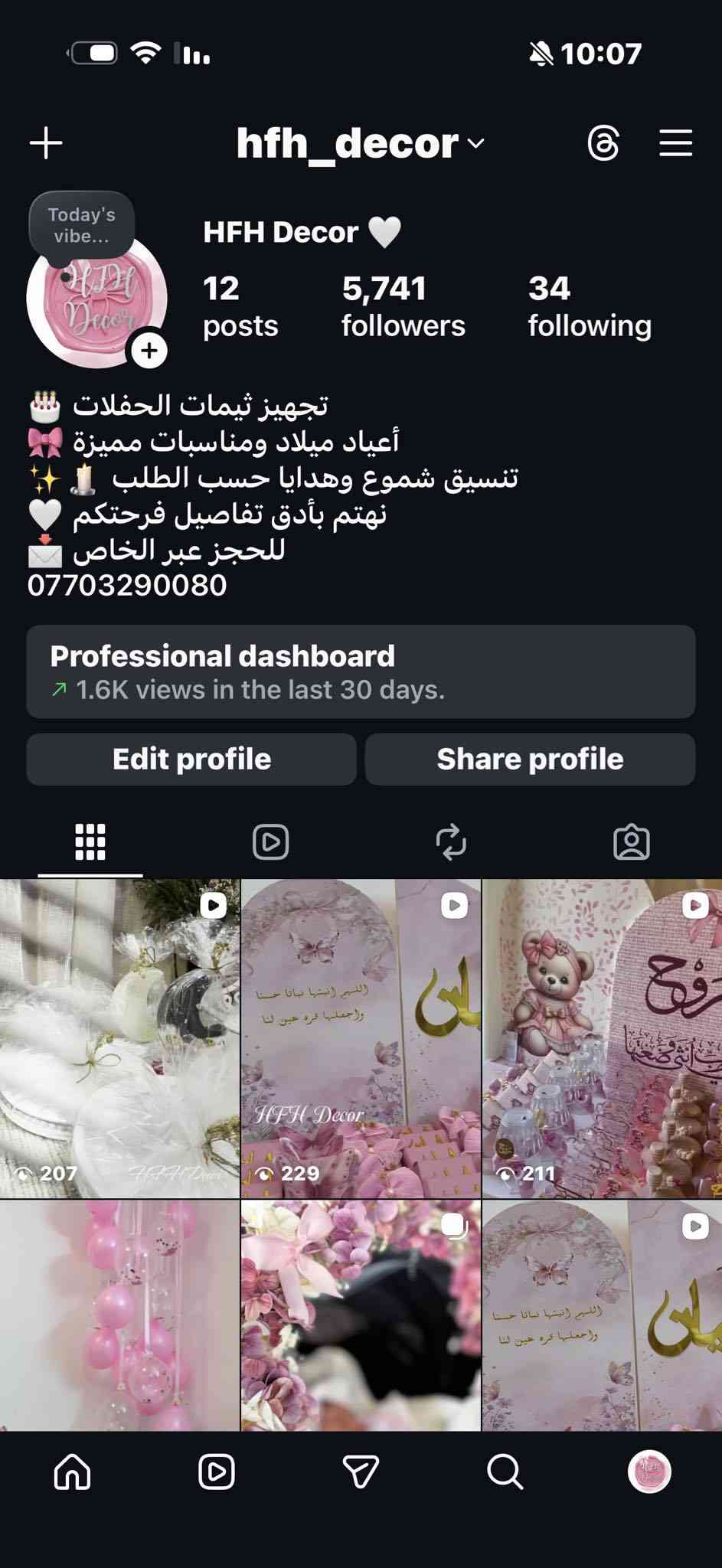Viewport: 722px width, 1568px height.
Task: Tap the plus icon to create new content
Action: pyautogui.click(x=46, y=143)
